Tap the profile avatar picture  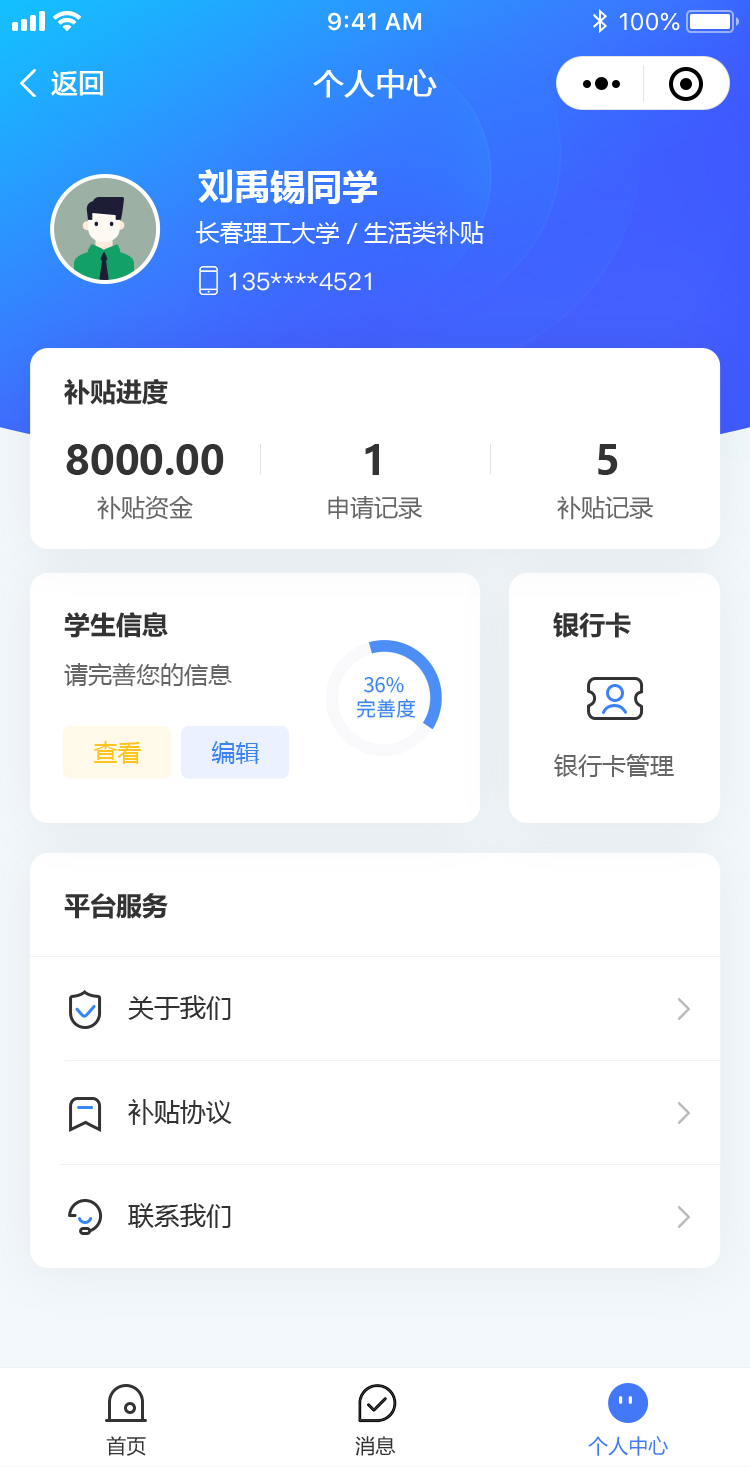(x=105, y=229)
